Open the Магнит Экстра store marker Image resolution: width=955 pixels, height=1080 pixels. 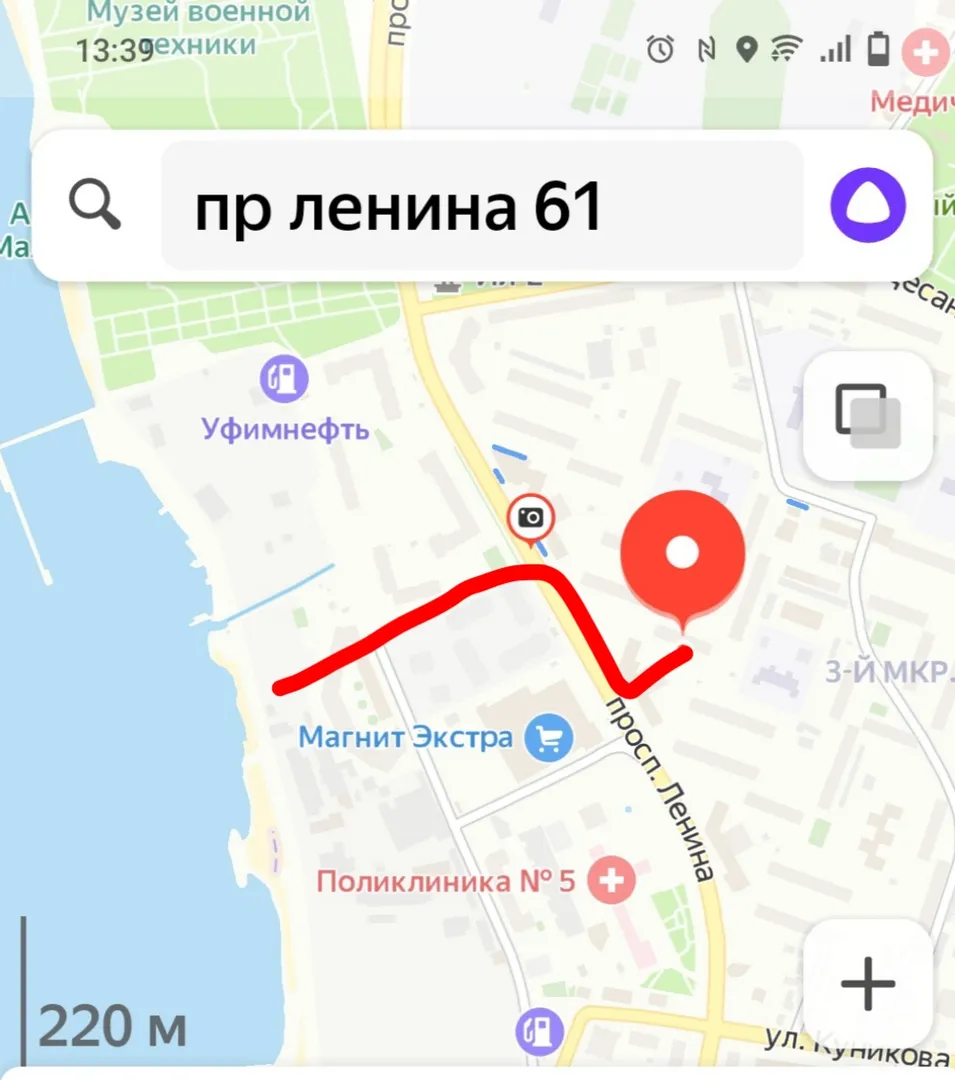click(549, 739)
